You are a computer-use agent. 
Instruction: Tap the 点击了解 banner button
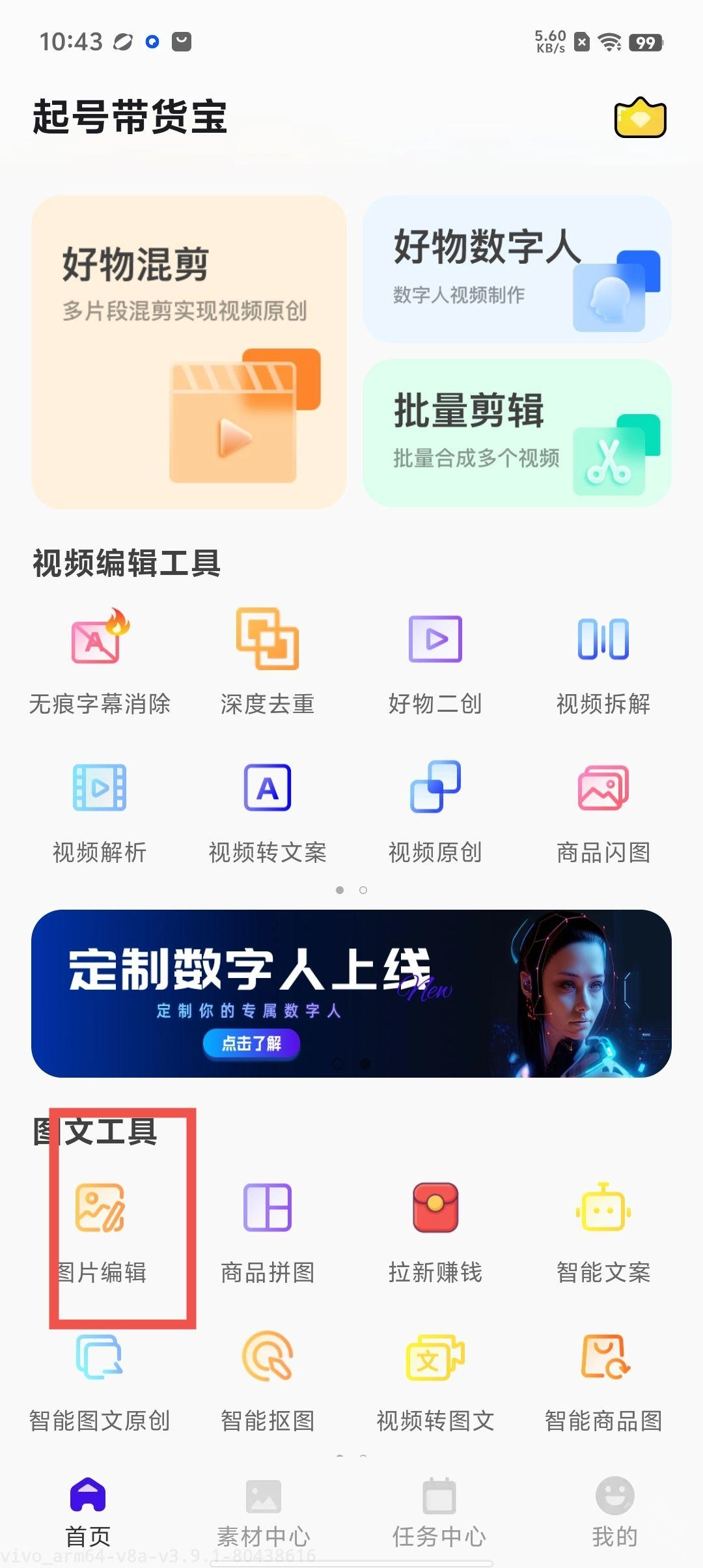point(251,1044)
